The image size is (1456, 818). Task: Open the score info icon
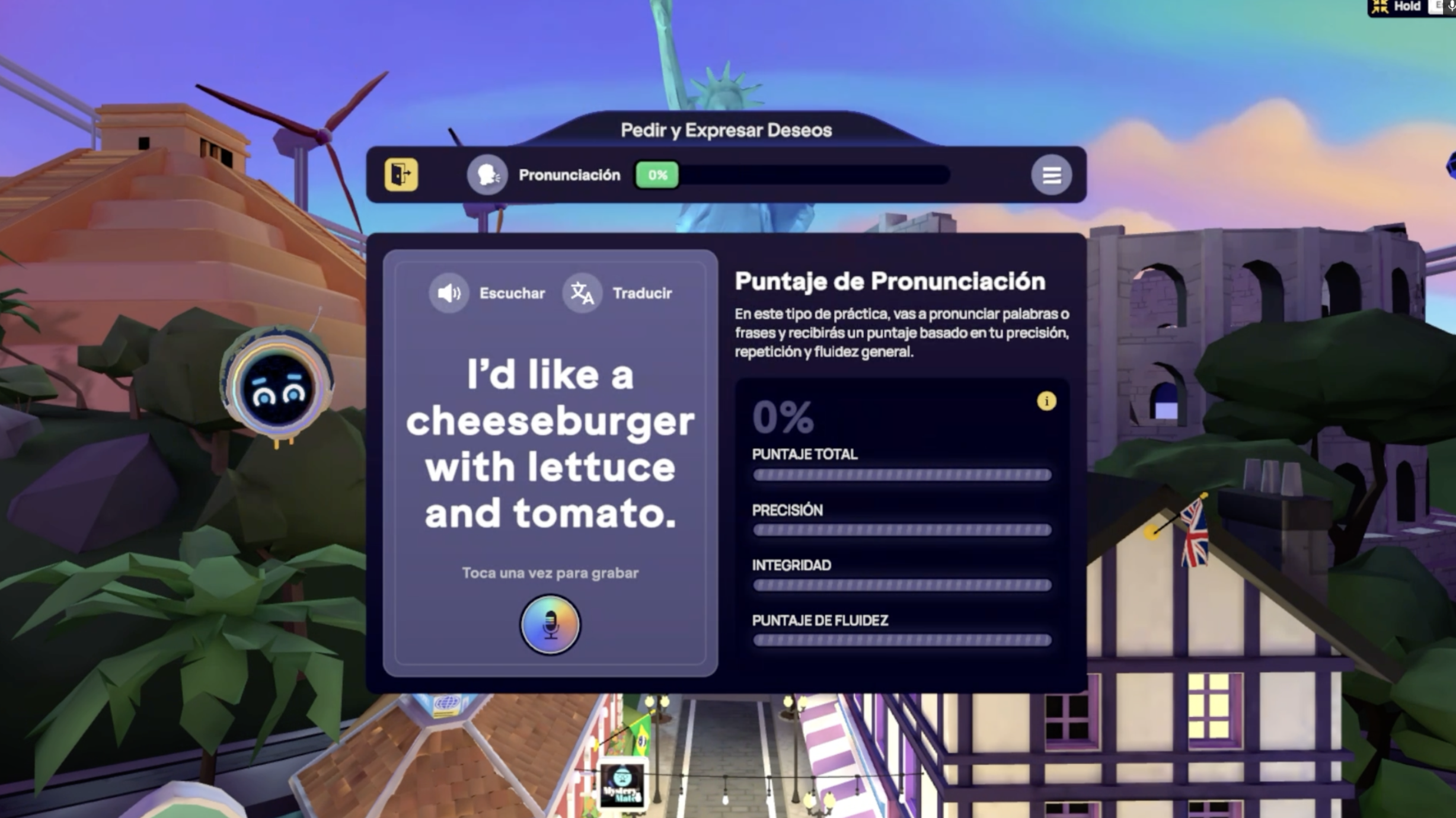click(1046, 401)
